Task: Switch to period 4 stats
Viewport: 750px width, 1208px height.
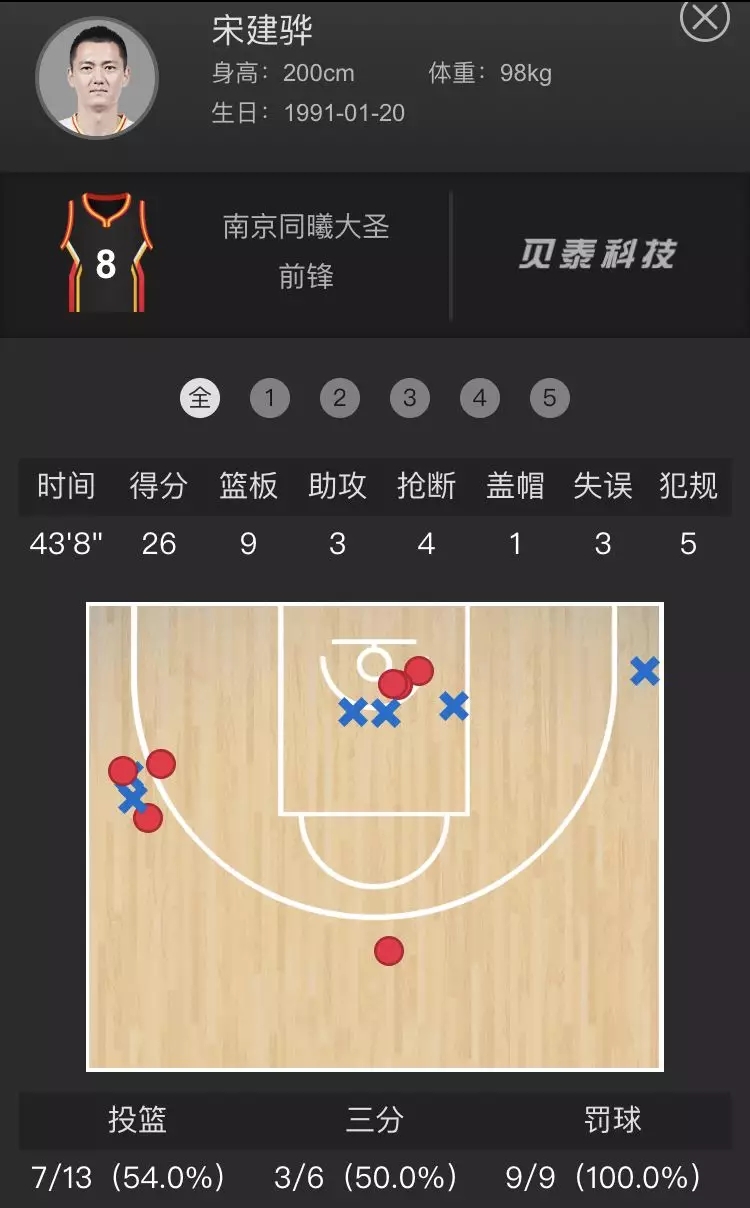Action: coord(480,398)
